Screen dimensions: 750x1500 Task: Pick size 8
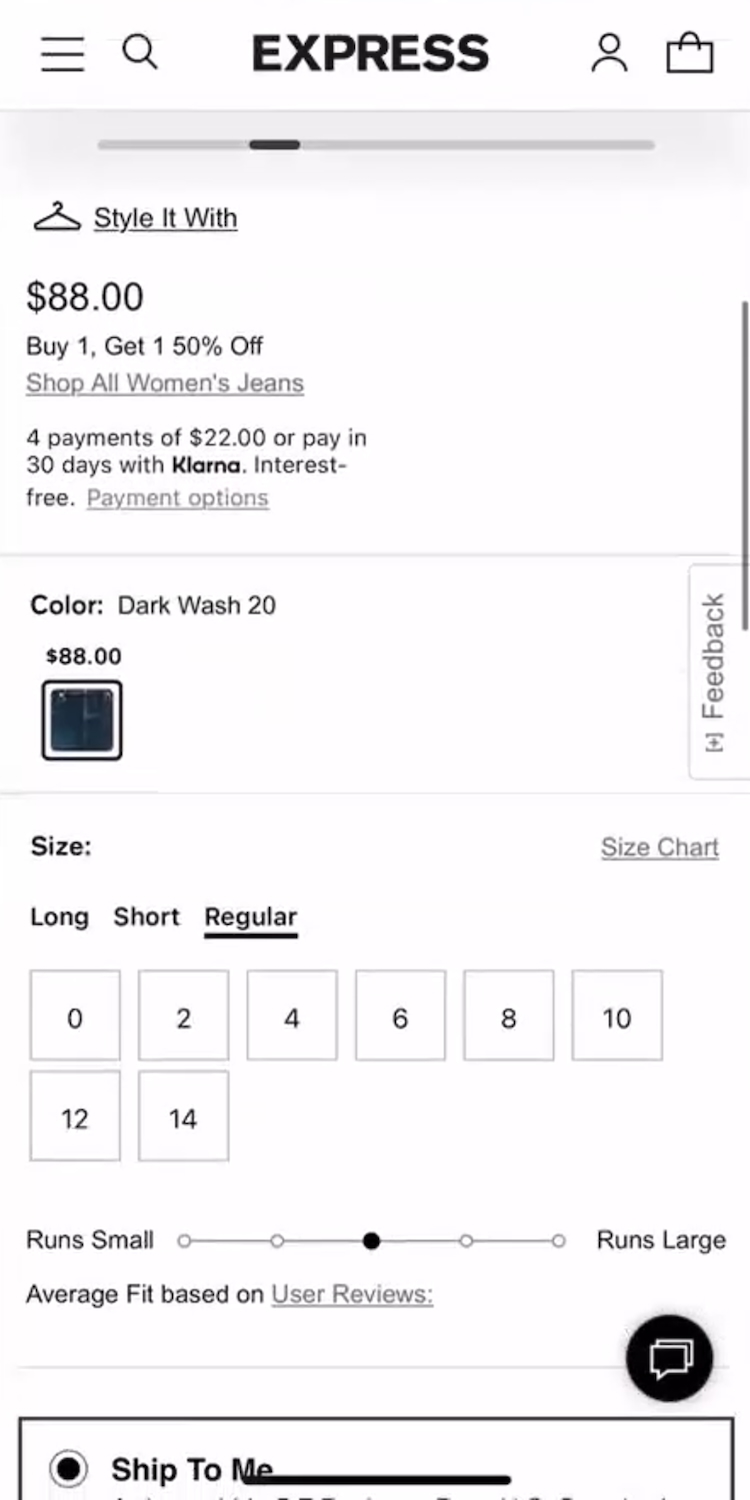click(x=508, y=1016)
